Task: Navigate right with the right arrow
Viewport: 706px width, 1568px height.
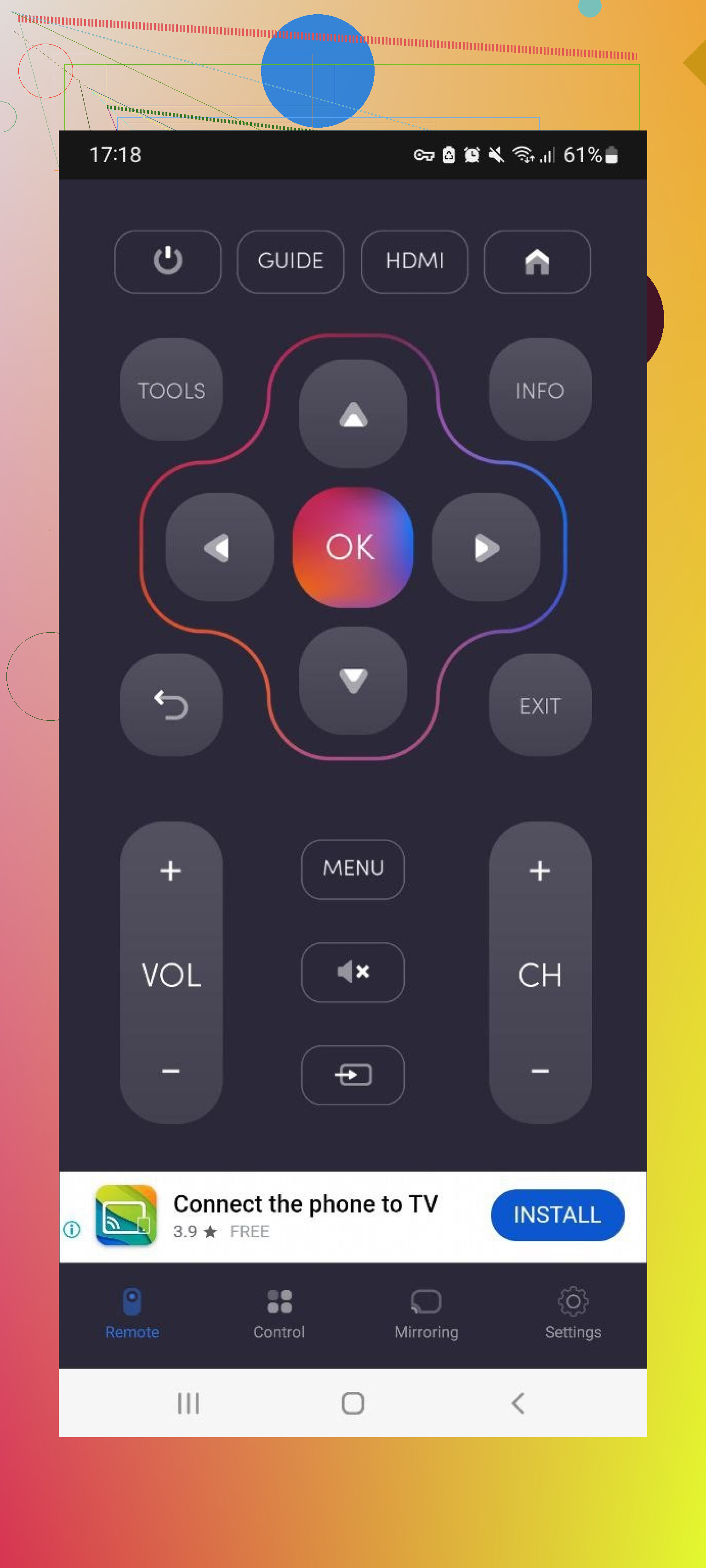Action: tap(485, 547)
